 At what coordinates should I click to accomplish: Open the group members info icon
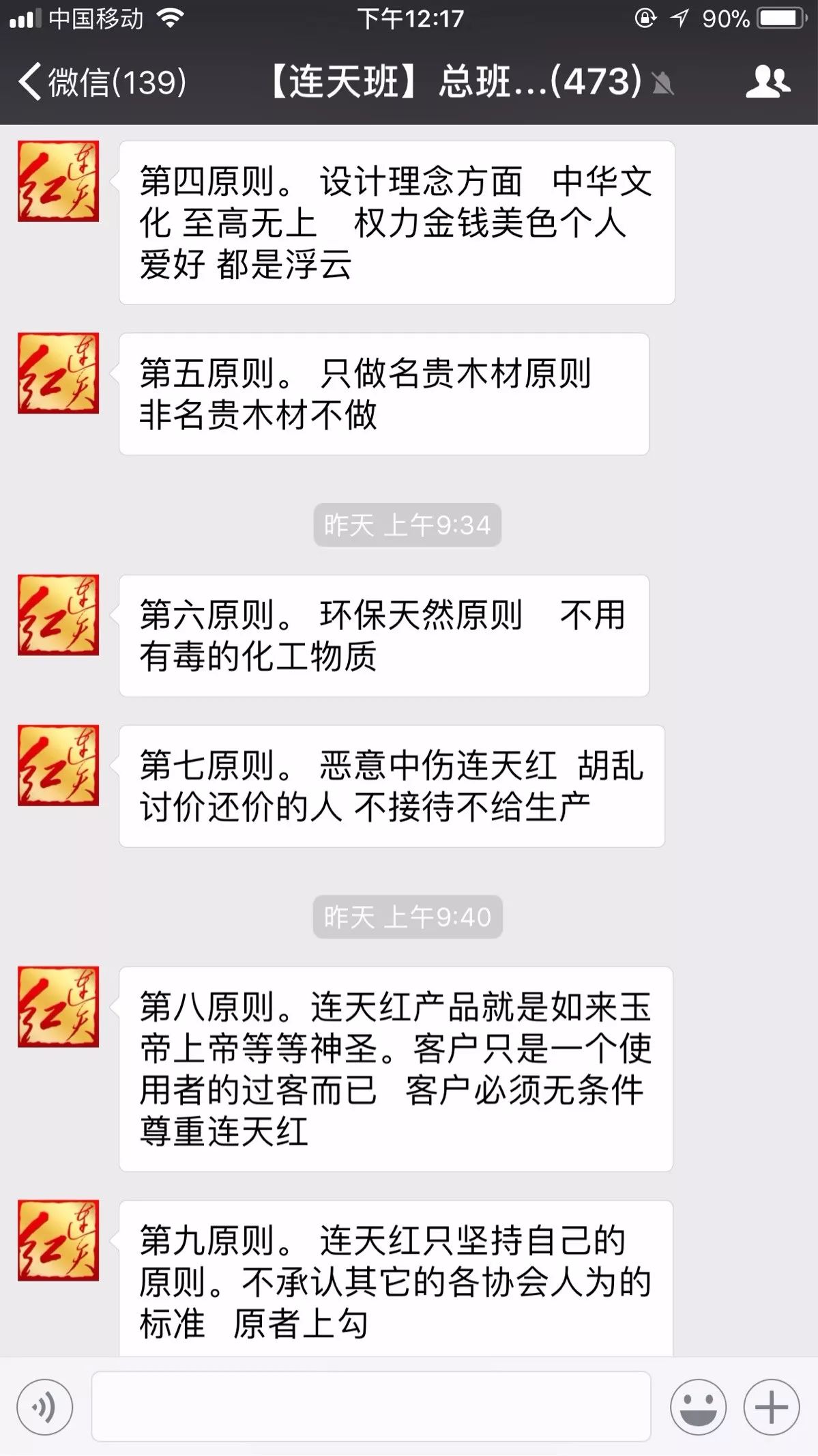pos(768,82)
